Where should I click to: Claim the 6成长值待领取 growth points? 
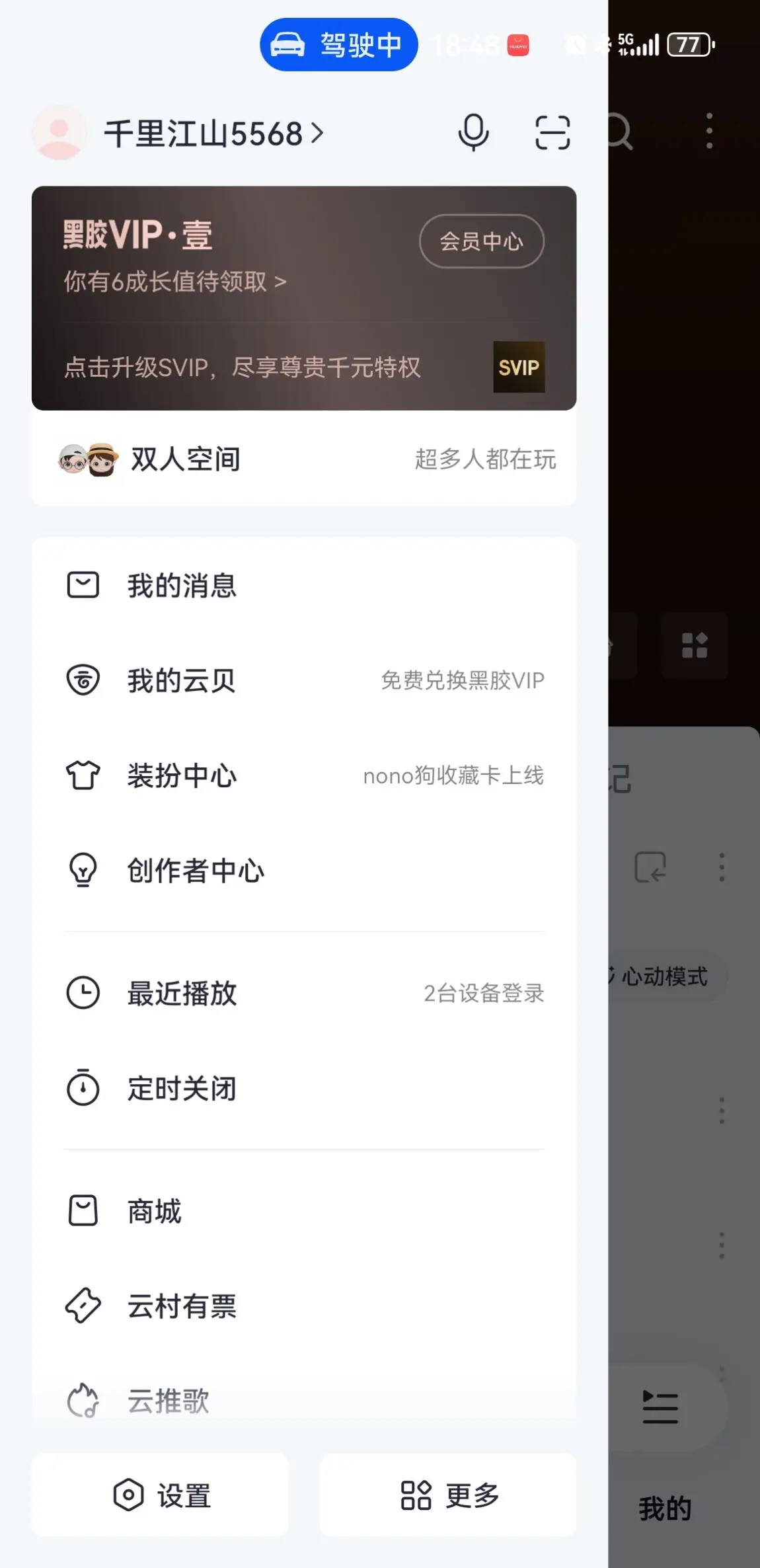point(175,282)
